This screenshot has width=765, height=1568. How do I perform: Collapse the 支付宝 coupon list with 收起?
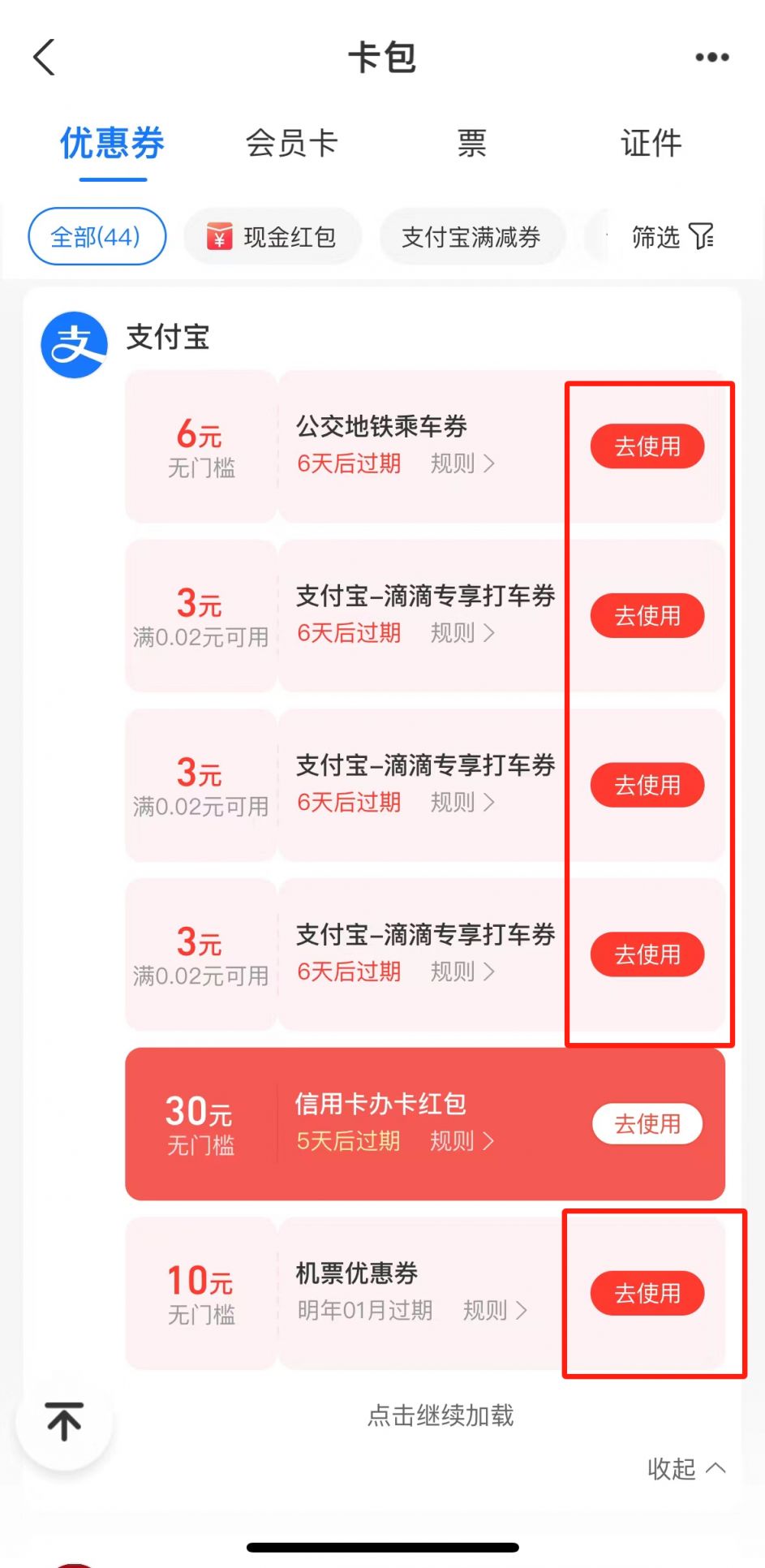685,1468
